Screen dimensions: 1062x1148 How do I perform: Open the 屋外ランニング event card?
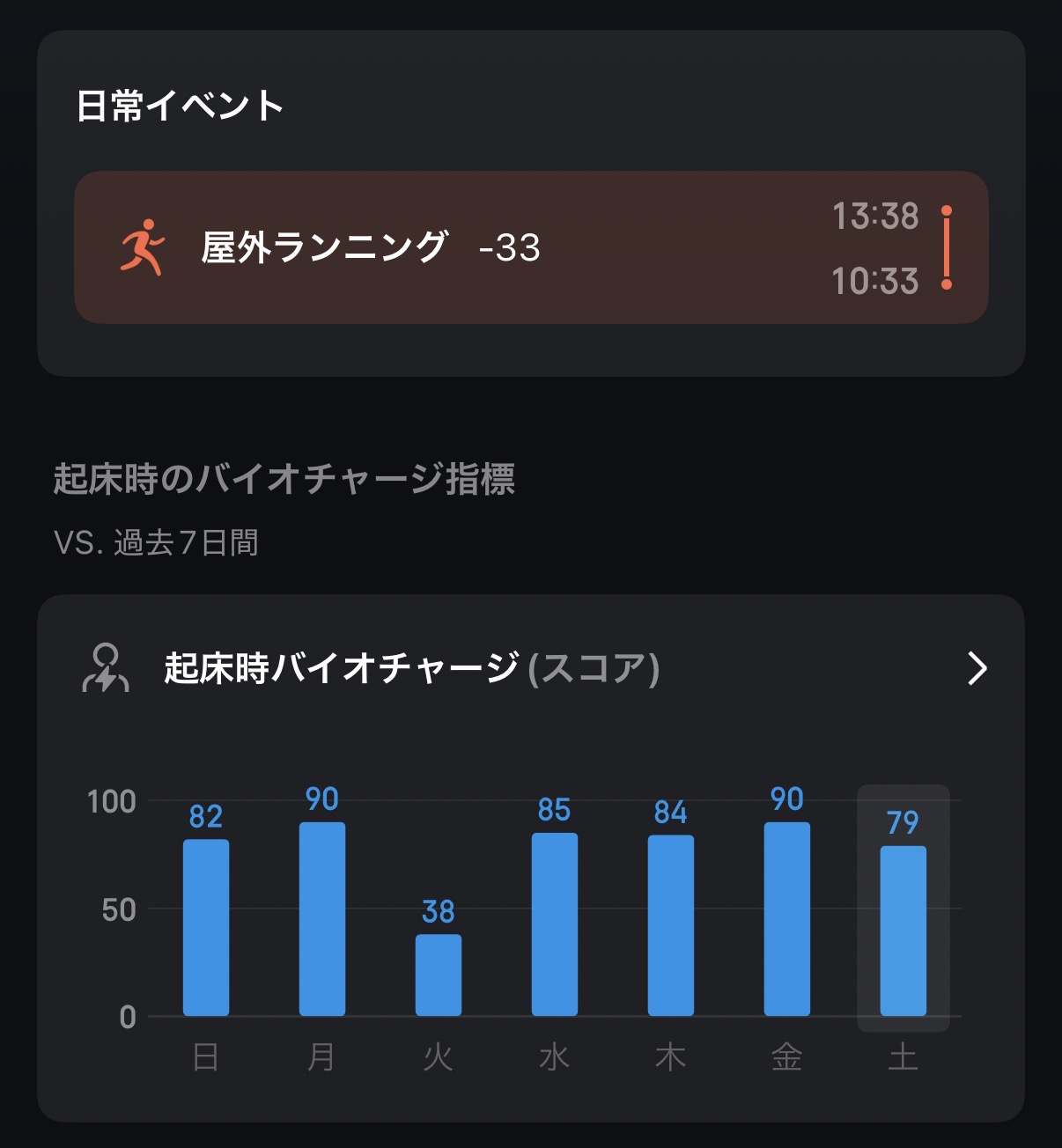click(530, 247)
